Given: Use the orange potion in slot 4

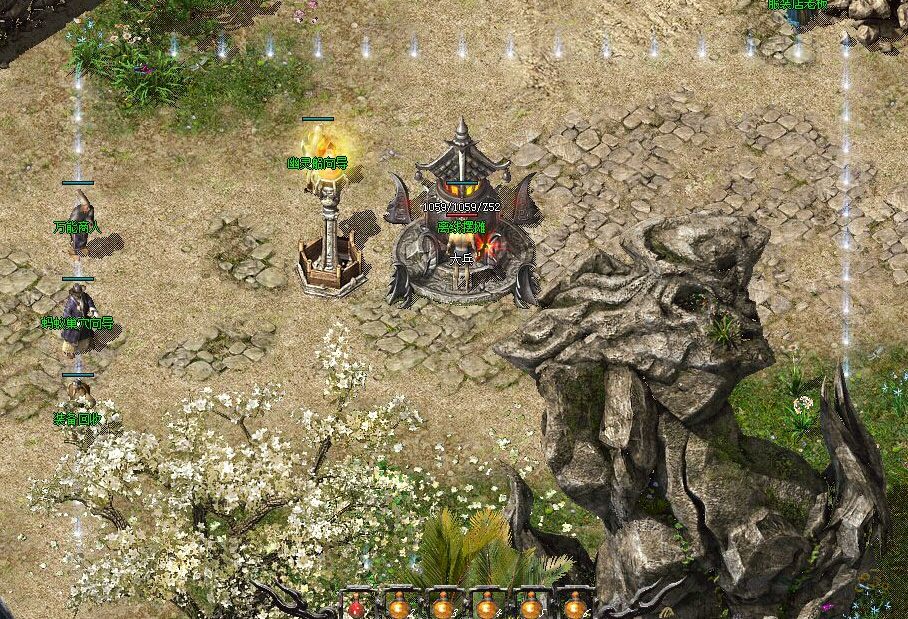Looking at the screenshot, I should pos(487,605).
